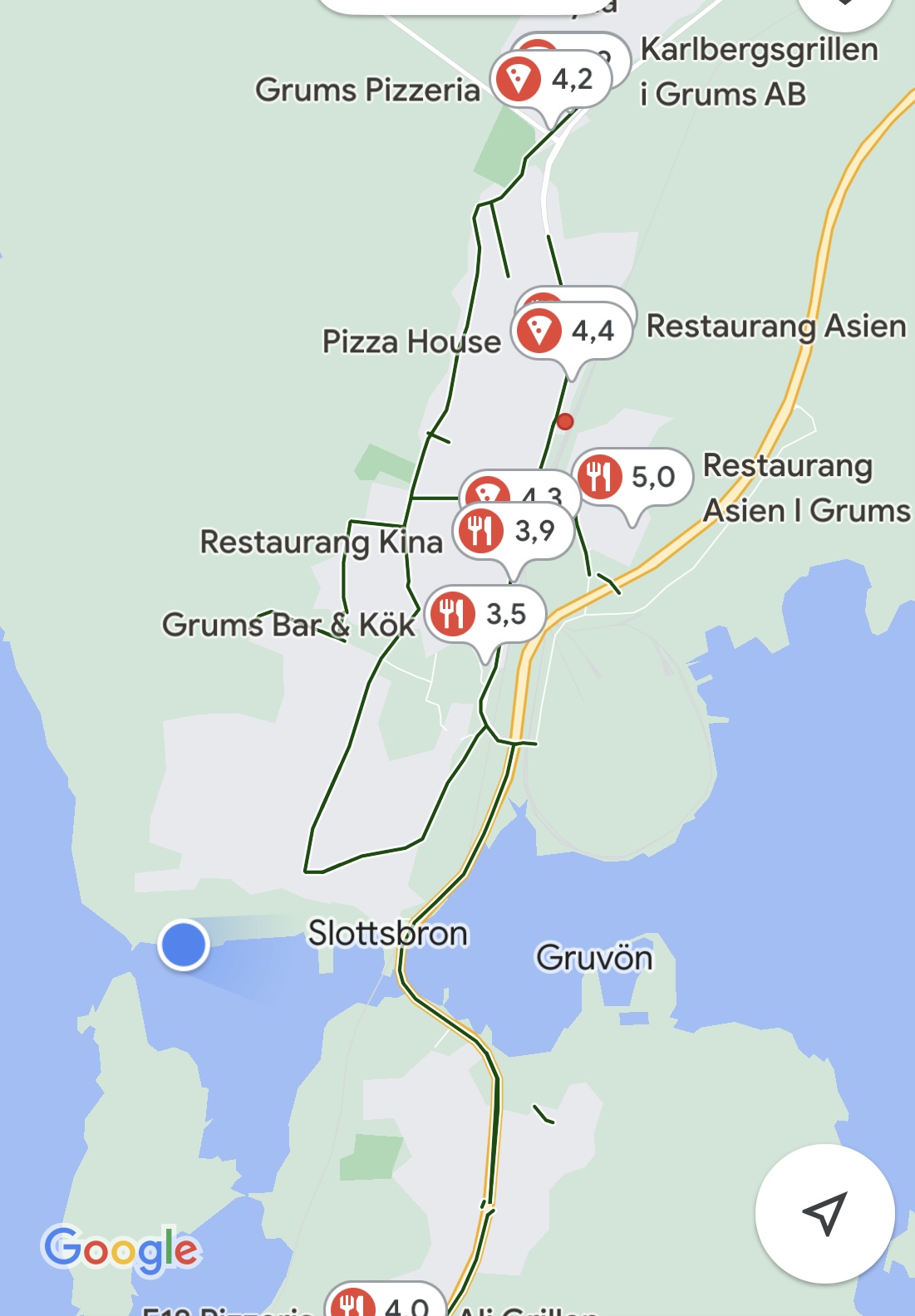
Task: Select Restaurang Kina marker rated 3,9
Action: [x=514, y=531]
